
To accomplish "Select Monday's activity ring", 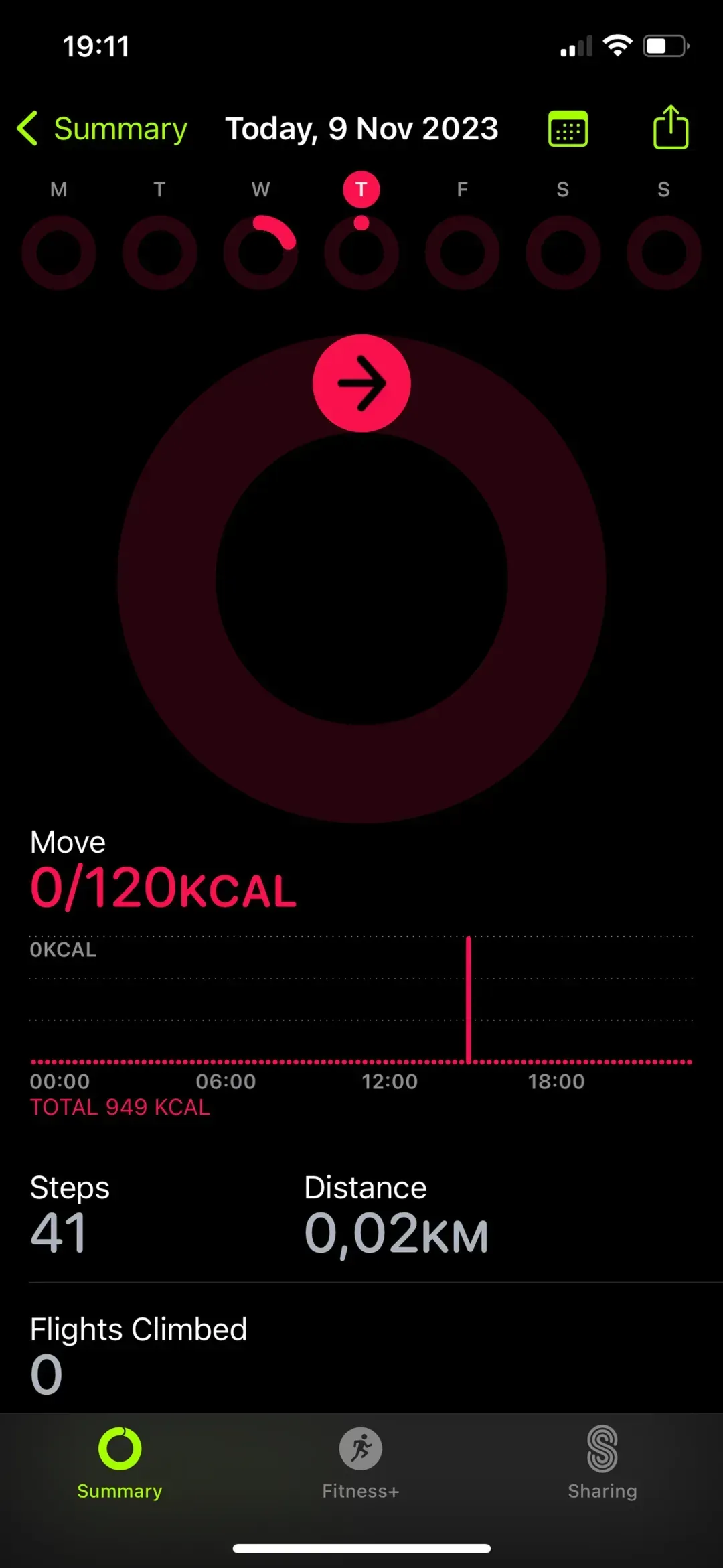I will click(59, 252).
